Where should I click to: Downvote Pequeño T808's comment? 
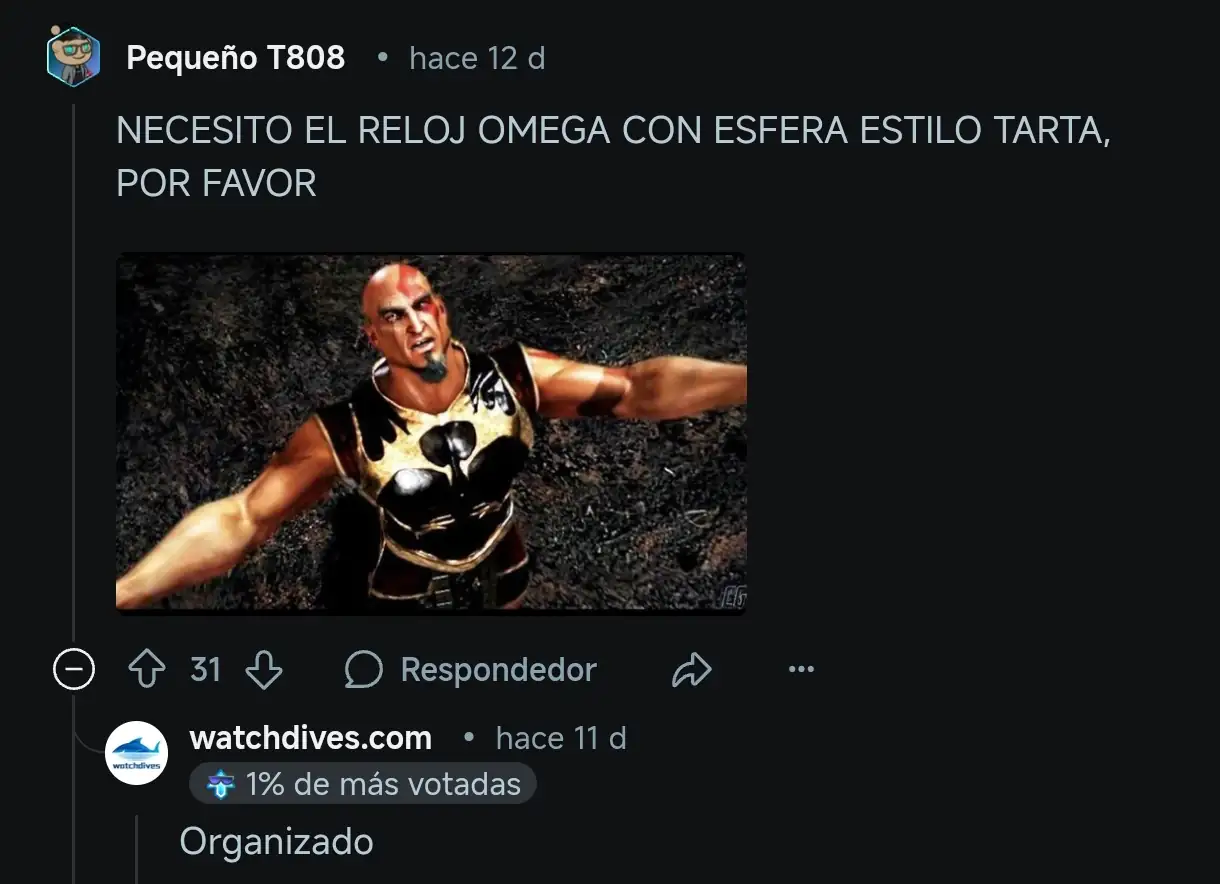[264, 670]
